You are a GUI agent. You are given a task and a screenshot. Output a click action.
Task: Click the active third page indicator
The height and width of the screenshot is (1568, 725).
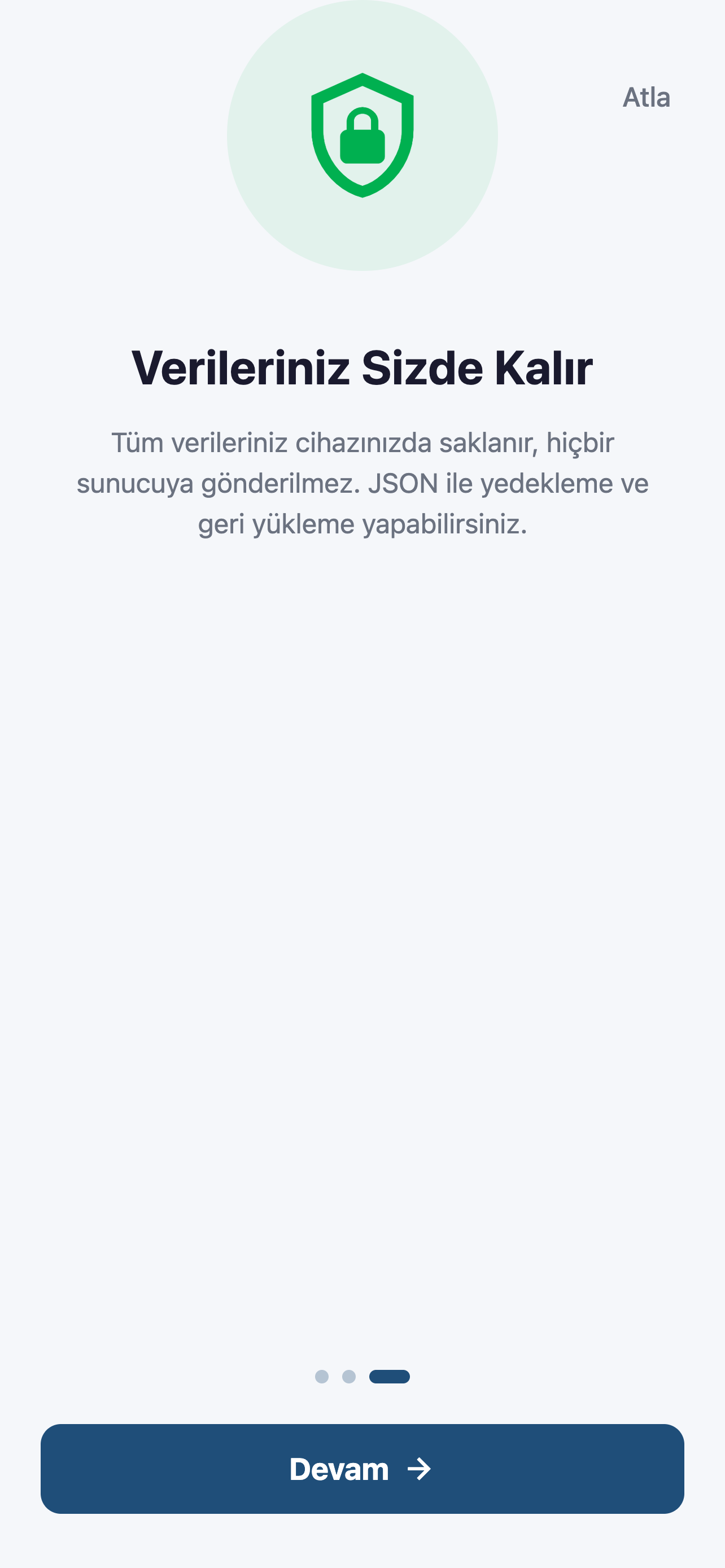coord(390,1377)
